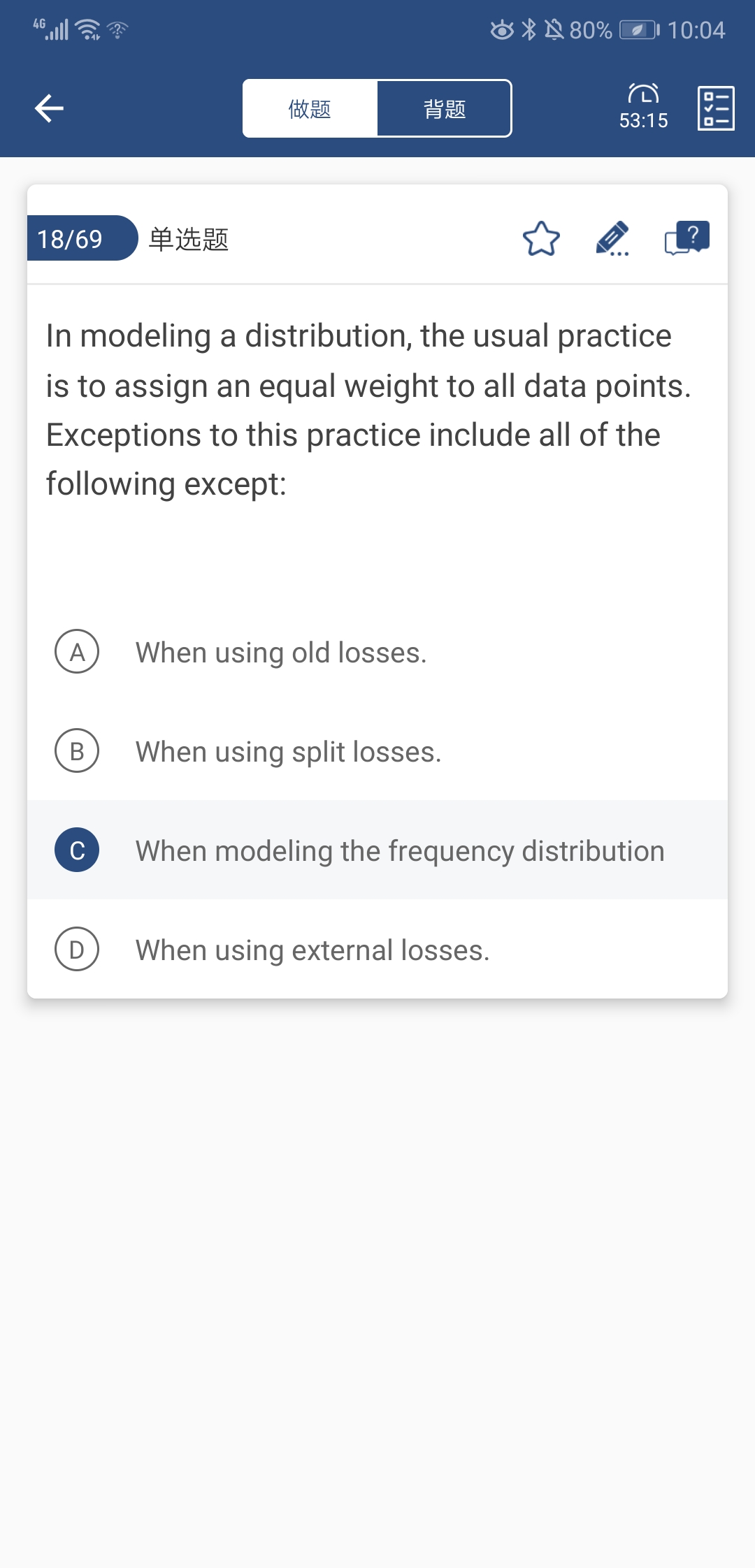
Task: Open the answer sheet checklist icon
Action: click(716, 108)
